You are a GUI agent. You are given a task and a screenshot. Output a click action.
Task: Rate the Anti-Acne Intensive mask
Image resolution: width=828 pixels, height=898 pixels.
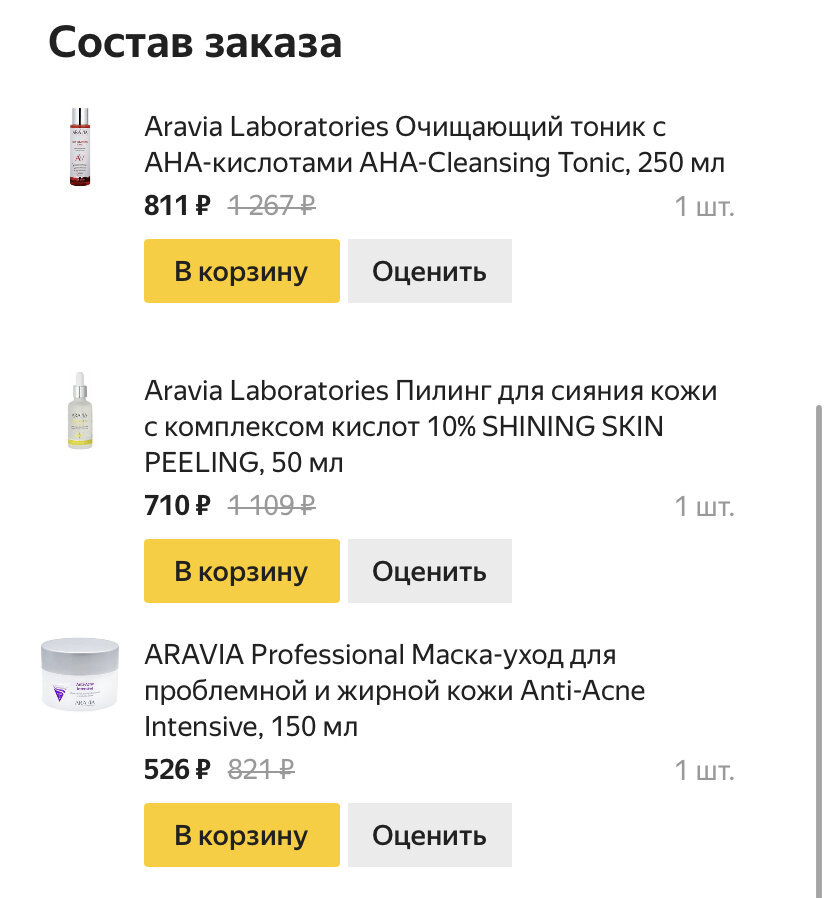point(429,835)
